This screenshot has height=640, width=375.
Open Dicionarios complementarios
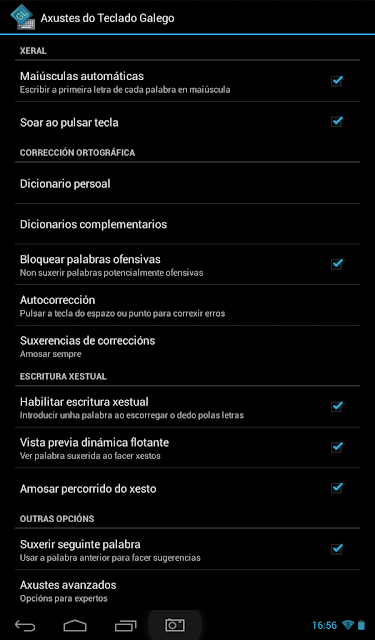pos(187,224)
